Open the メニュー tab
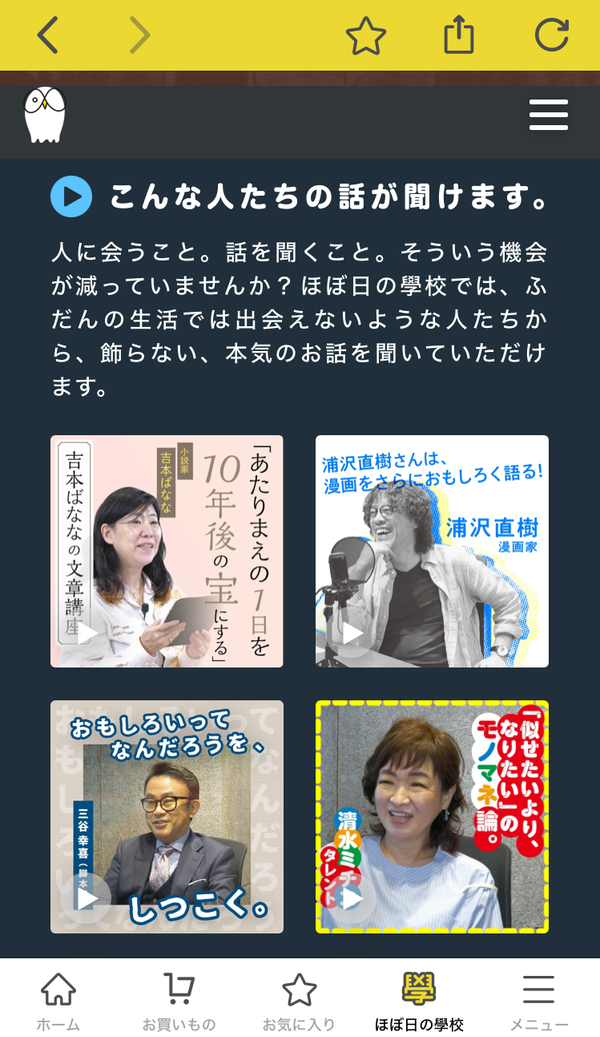This screenshot has height=1037, width=600. click(538, 1001)
